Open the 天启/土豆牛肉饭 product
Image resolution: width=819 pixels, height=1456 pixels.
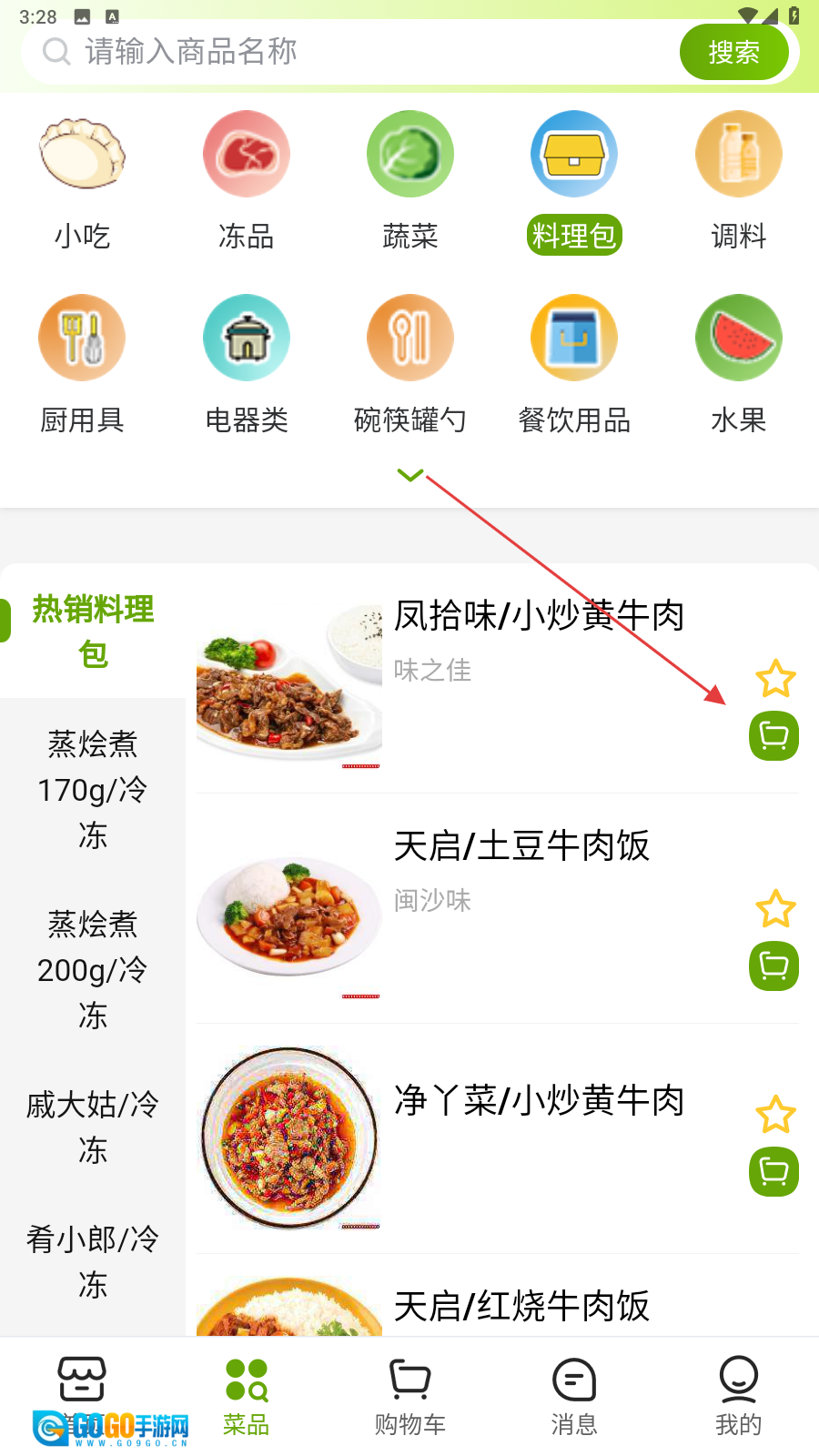521,846
